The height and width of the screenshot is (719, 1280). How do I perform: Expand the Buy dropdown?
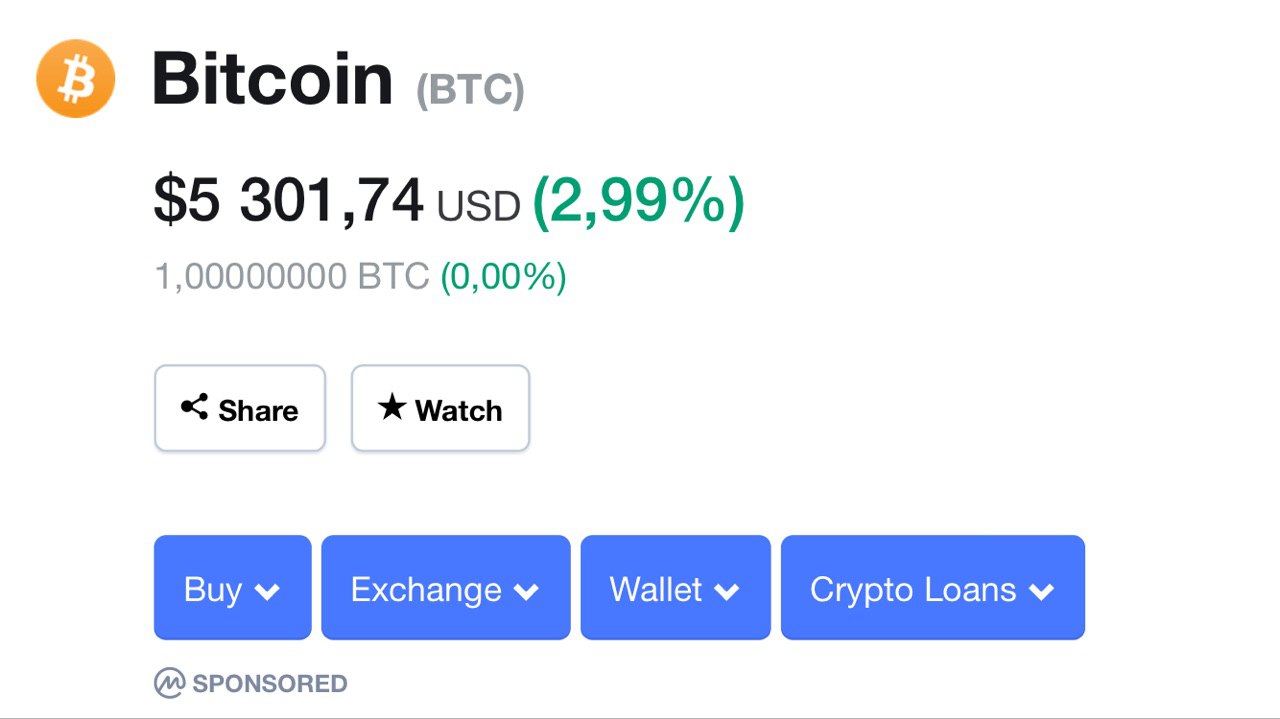pyautogui.click(x=232, y=588)
